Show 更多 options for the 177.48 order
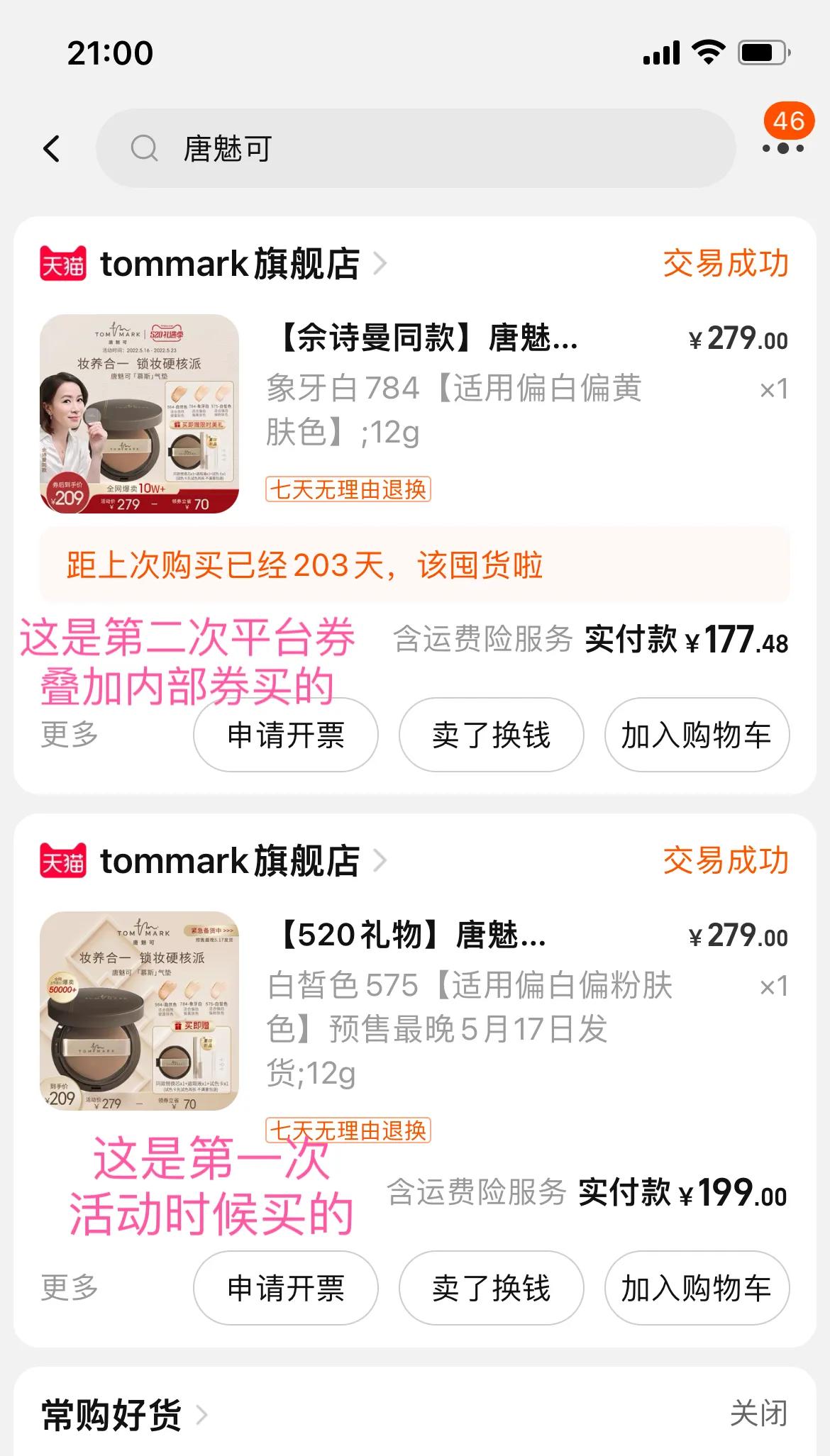This screenshot has width=830, height=1456. (x=70, y=734)
